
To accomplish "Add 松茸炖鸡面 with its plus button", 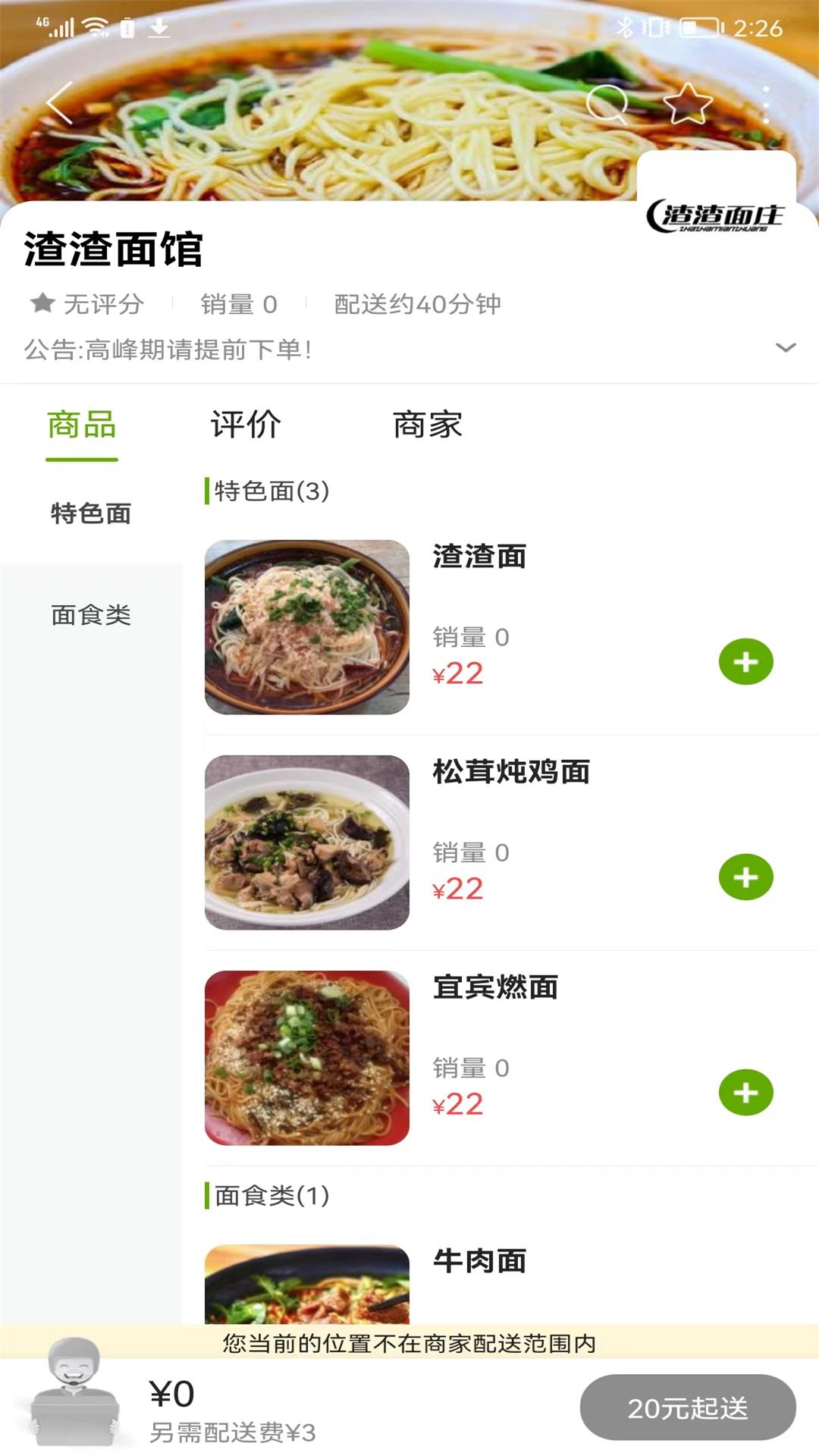I will tap(746, 877).
